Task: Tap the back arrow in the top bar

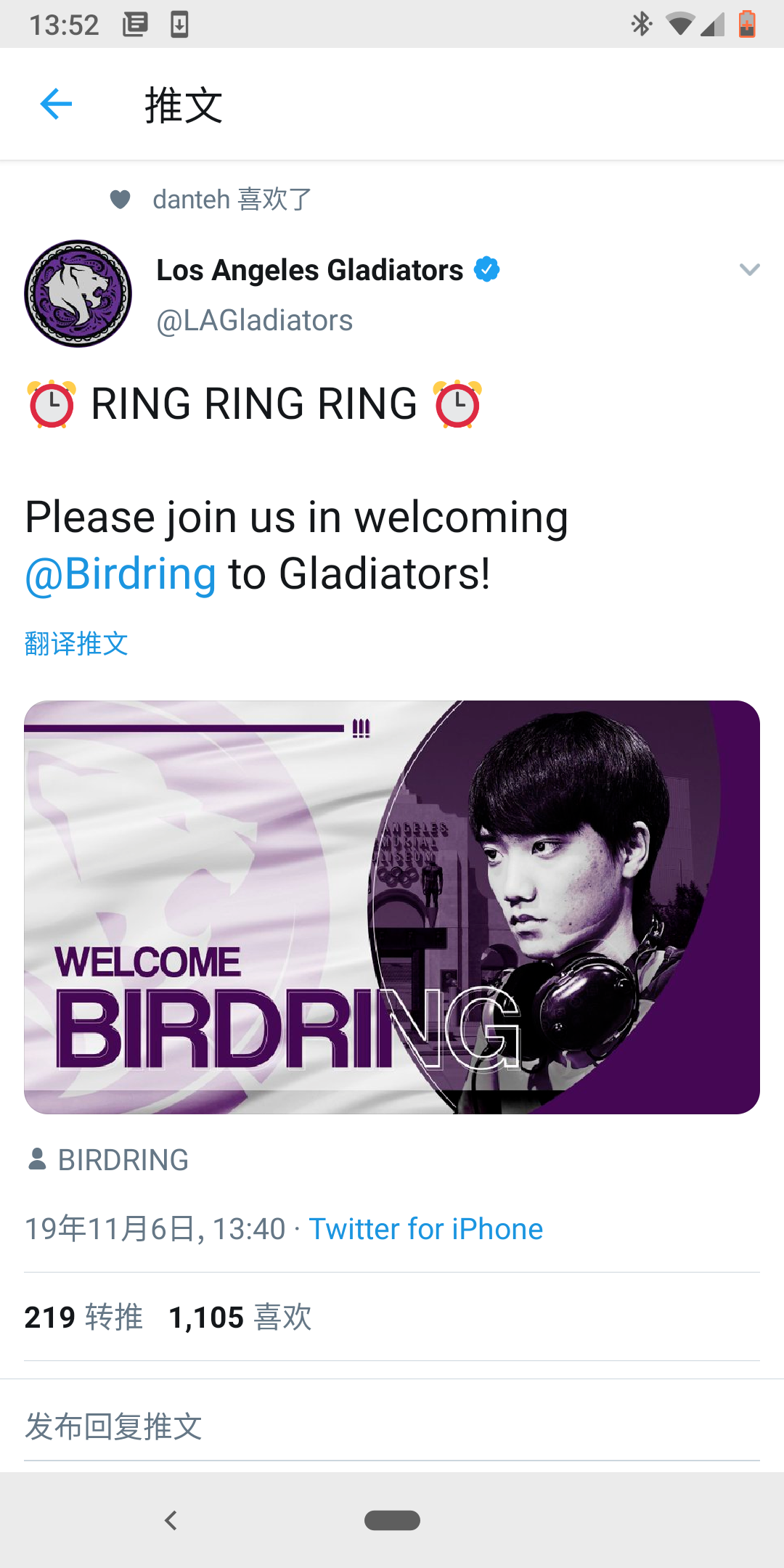Action: point(55,104)
